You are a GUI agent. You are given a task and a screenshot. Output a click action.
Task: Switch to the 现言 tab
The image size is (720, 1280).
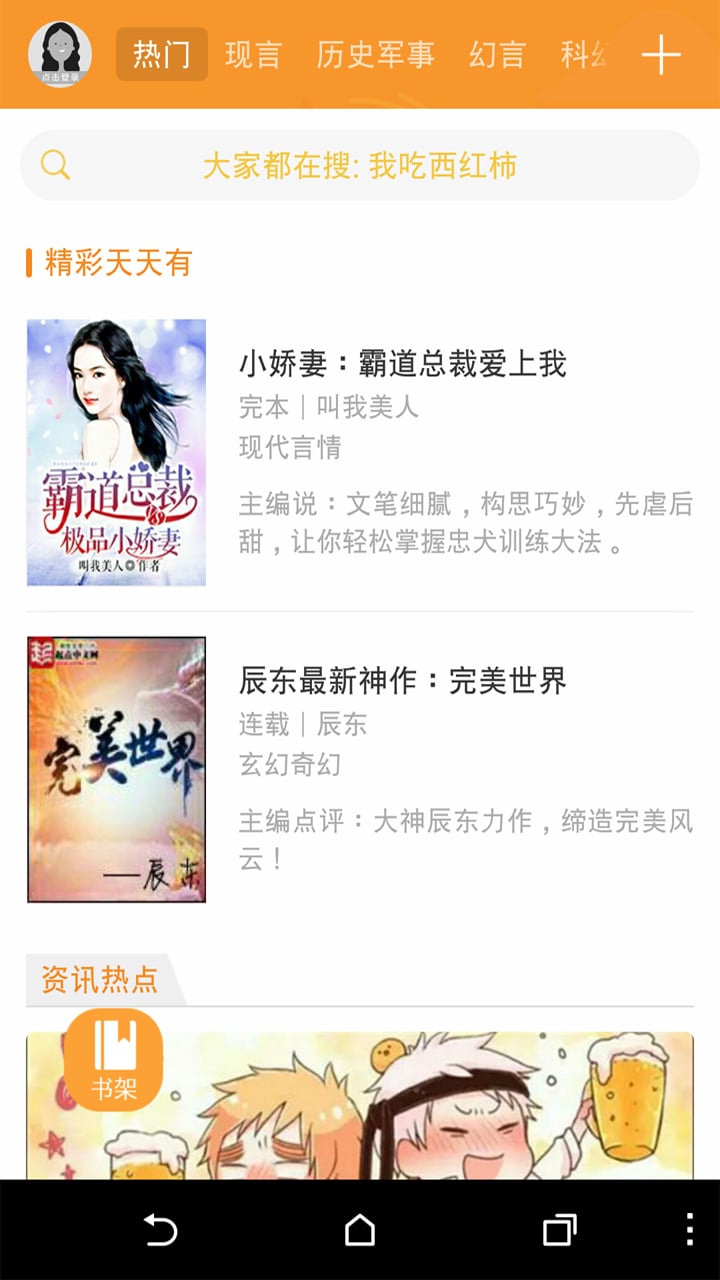(255, 57)
